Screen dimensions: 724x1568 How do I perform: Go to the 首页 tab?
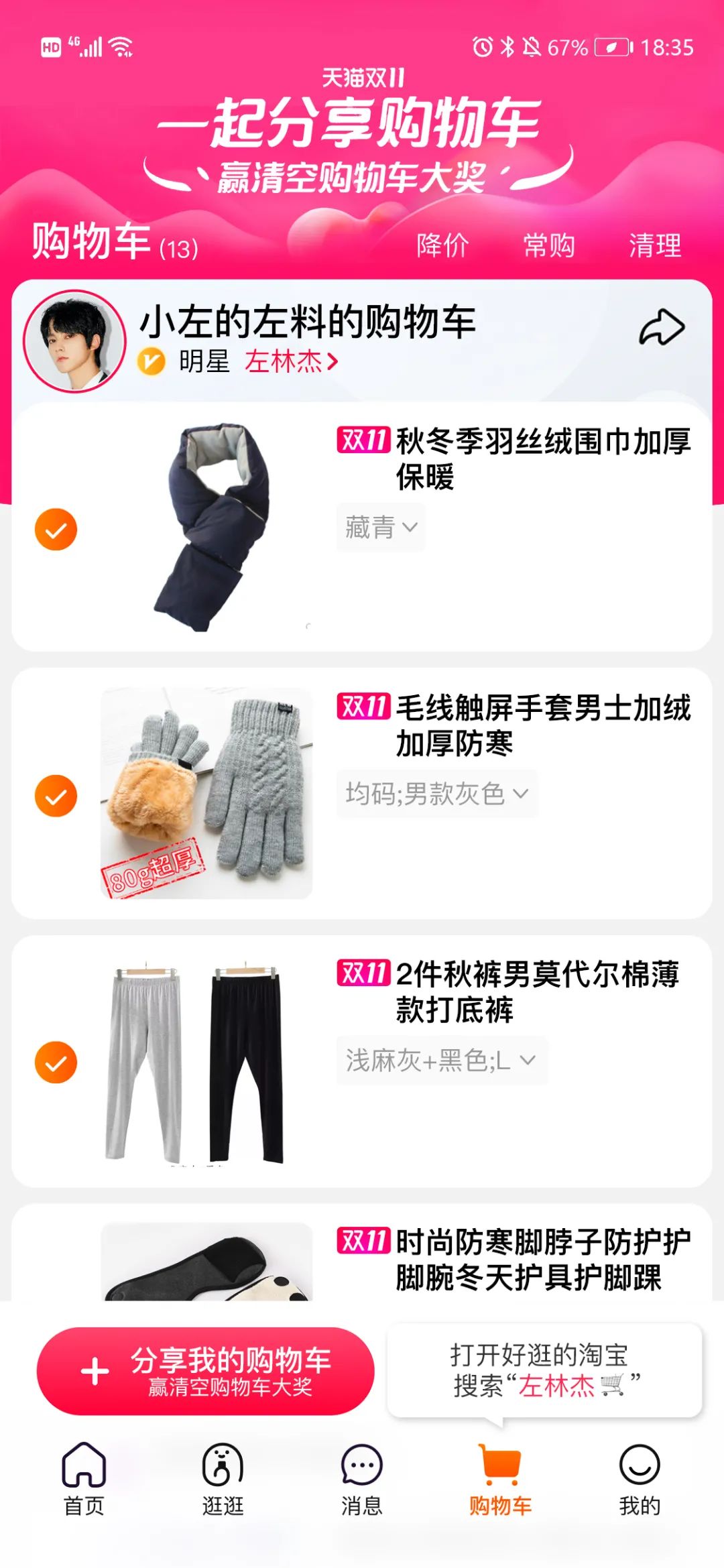84,1479
